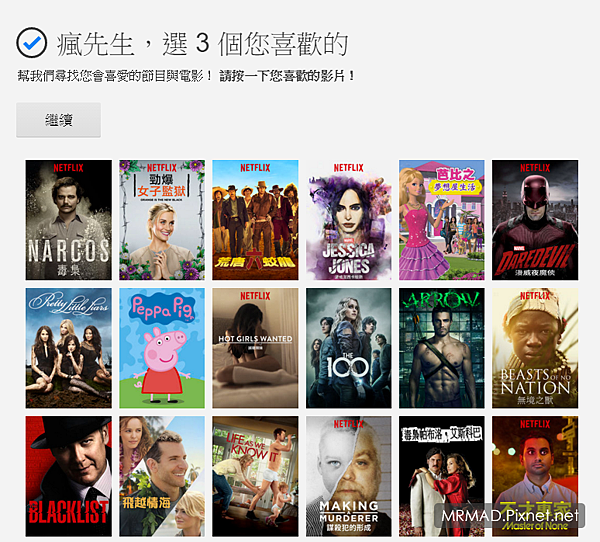Select Hot Girls Wanted poster

[x=255, y=348]
